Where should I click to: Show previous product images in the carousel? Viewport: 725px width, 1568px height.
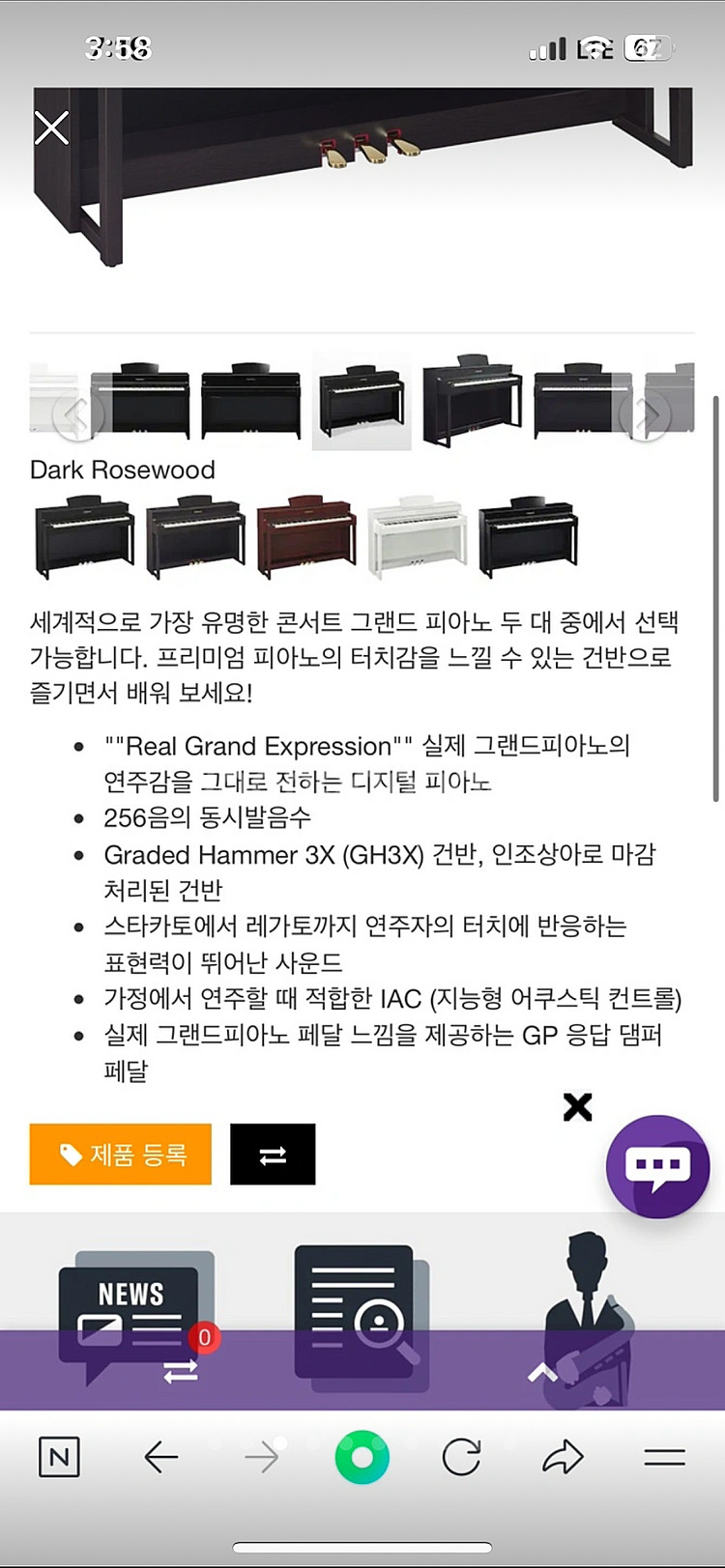click(x=76, y=414)
